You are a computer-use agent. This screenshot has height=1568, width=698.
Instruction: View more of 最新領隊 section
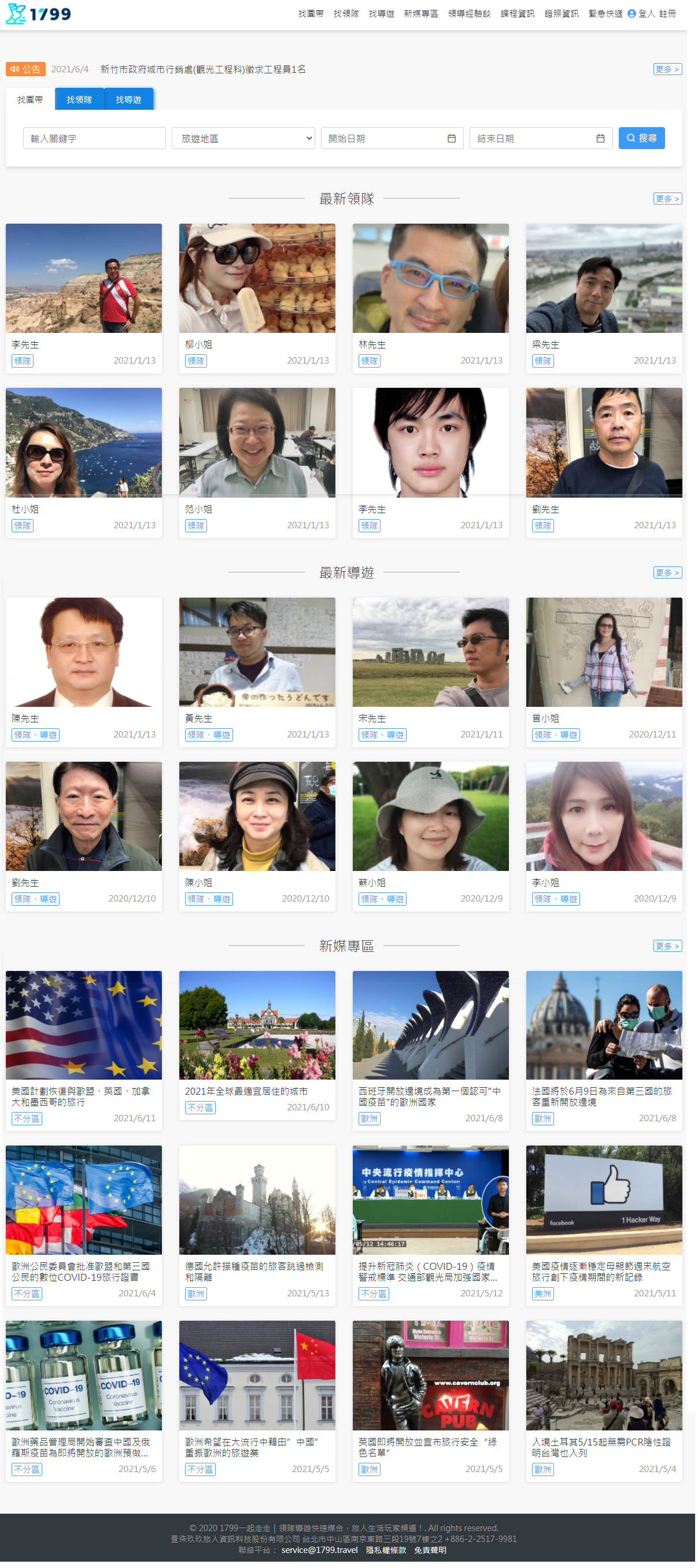pos(669,199)
